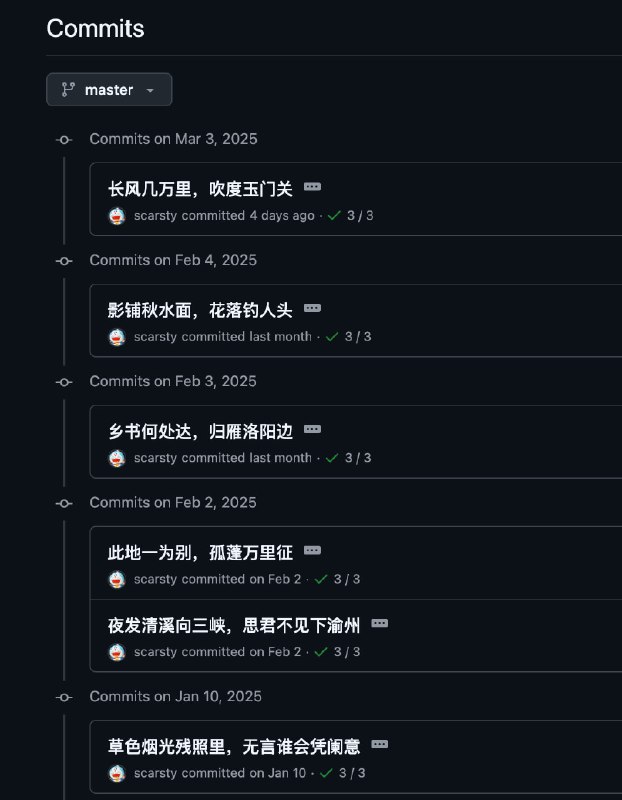This screenshot has width=622, height=800.
Task: Expand description of 此地一为别 commit
Action: click(x=312, y=550)
